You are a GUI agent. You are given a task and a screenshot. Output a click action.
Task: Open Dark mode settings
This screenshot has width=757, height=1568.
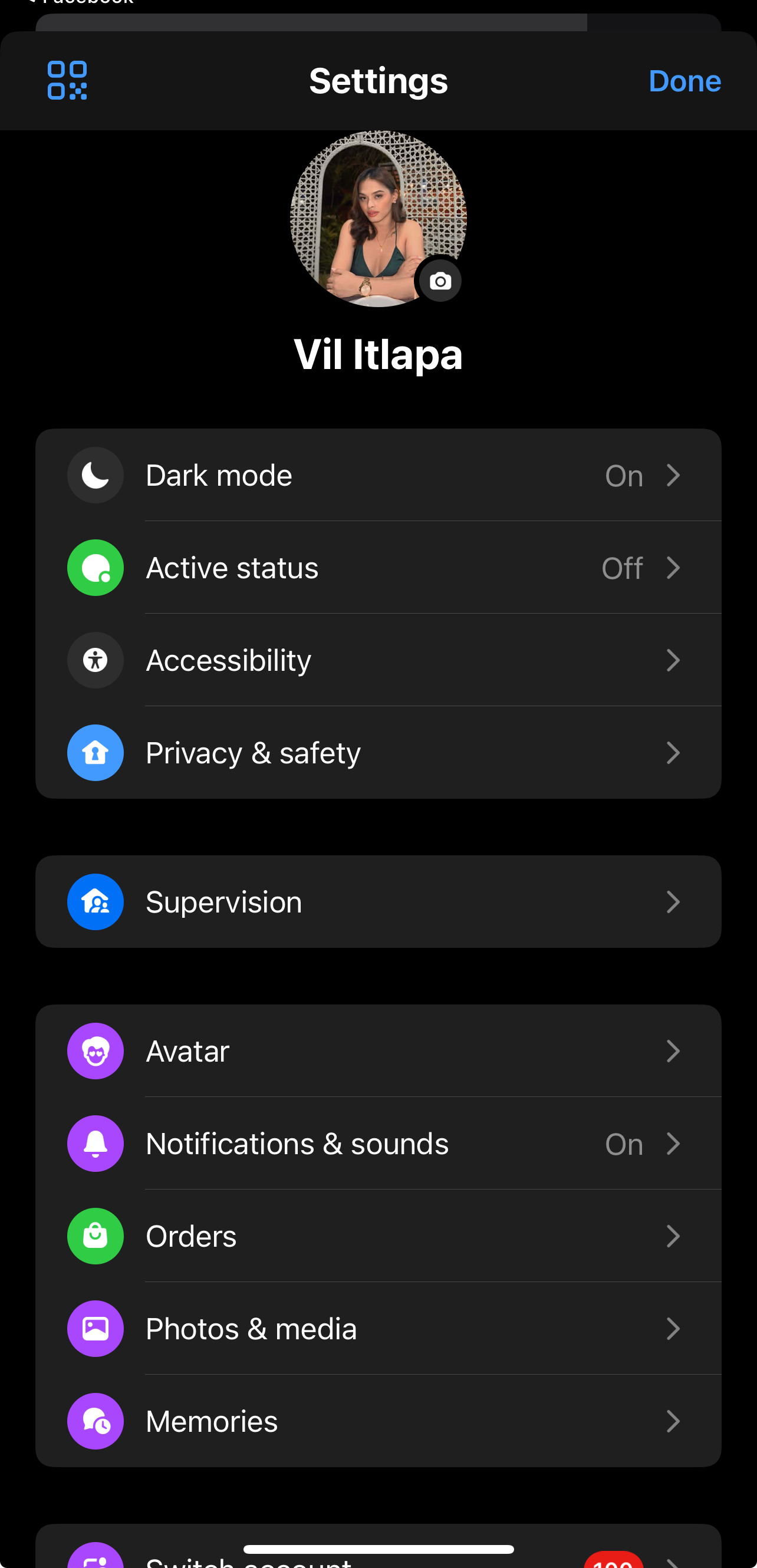378,475
